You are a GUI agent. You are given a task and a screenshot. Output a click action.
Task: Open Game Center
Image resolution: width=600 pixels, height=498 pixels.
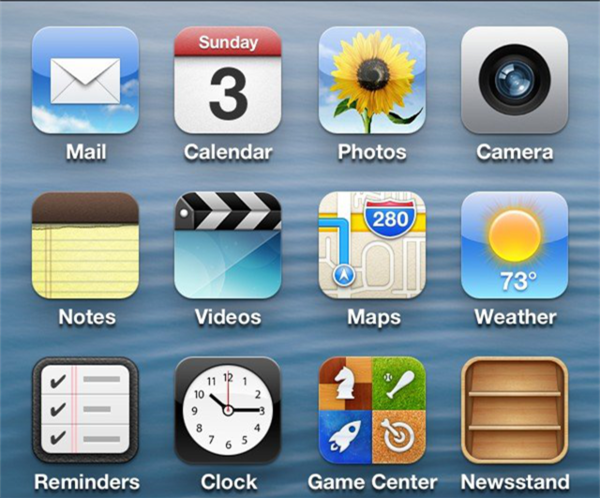[372, 410]
